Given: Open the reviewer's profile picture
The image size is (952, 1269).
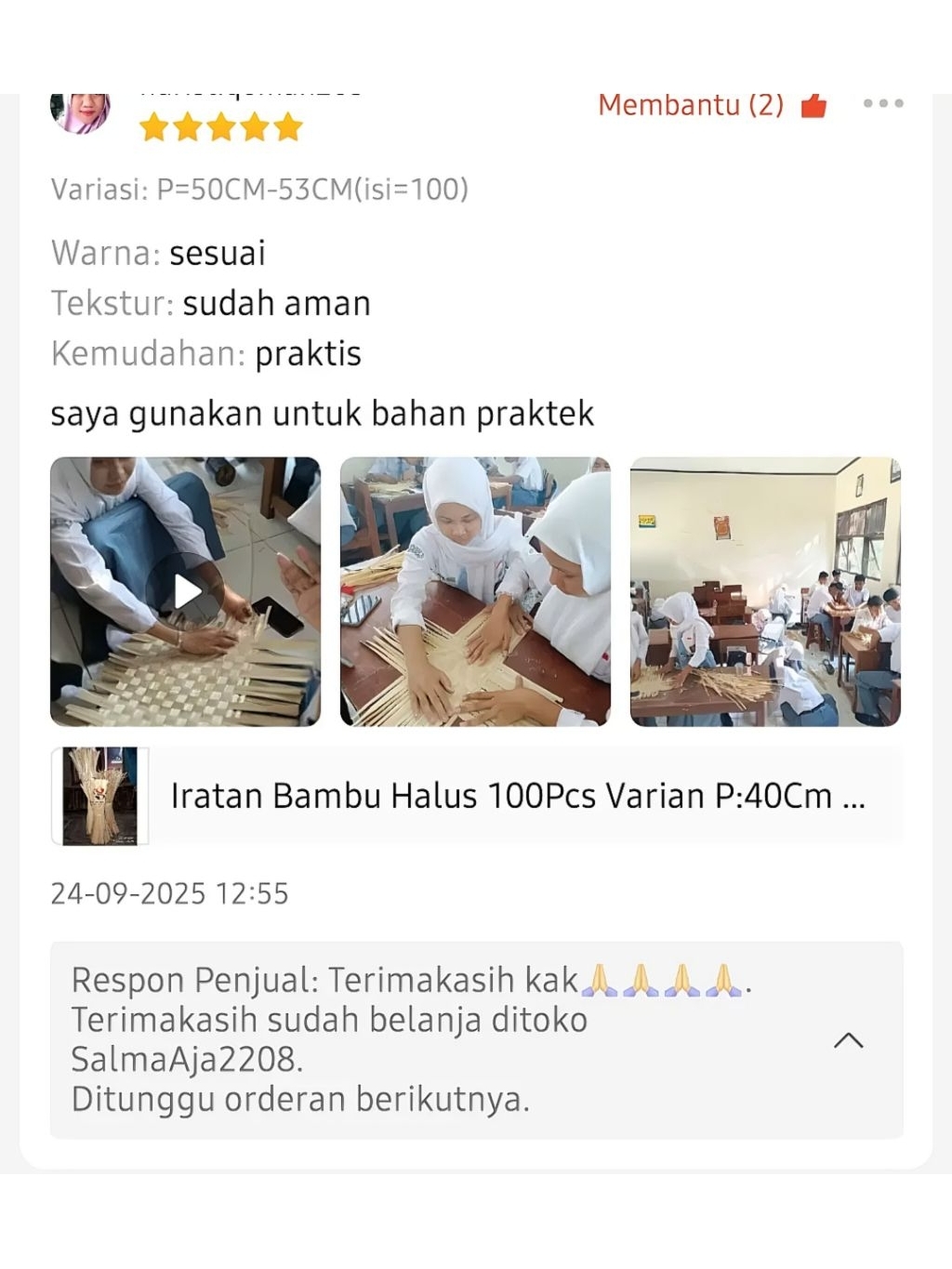Looking at the screenshot, I should [x=80, y=112].
